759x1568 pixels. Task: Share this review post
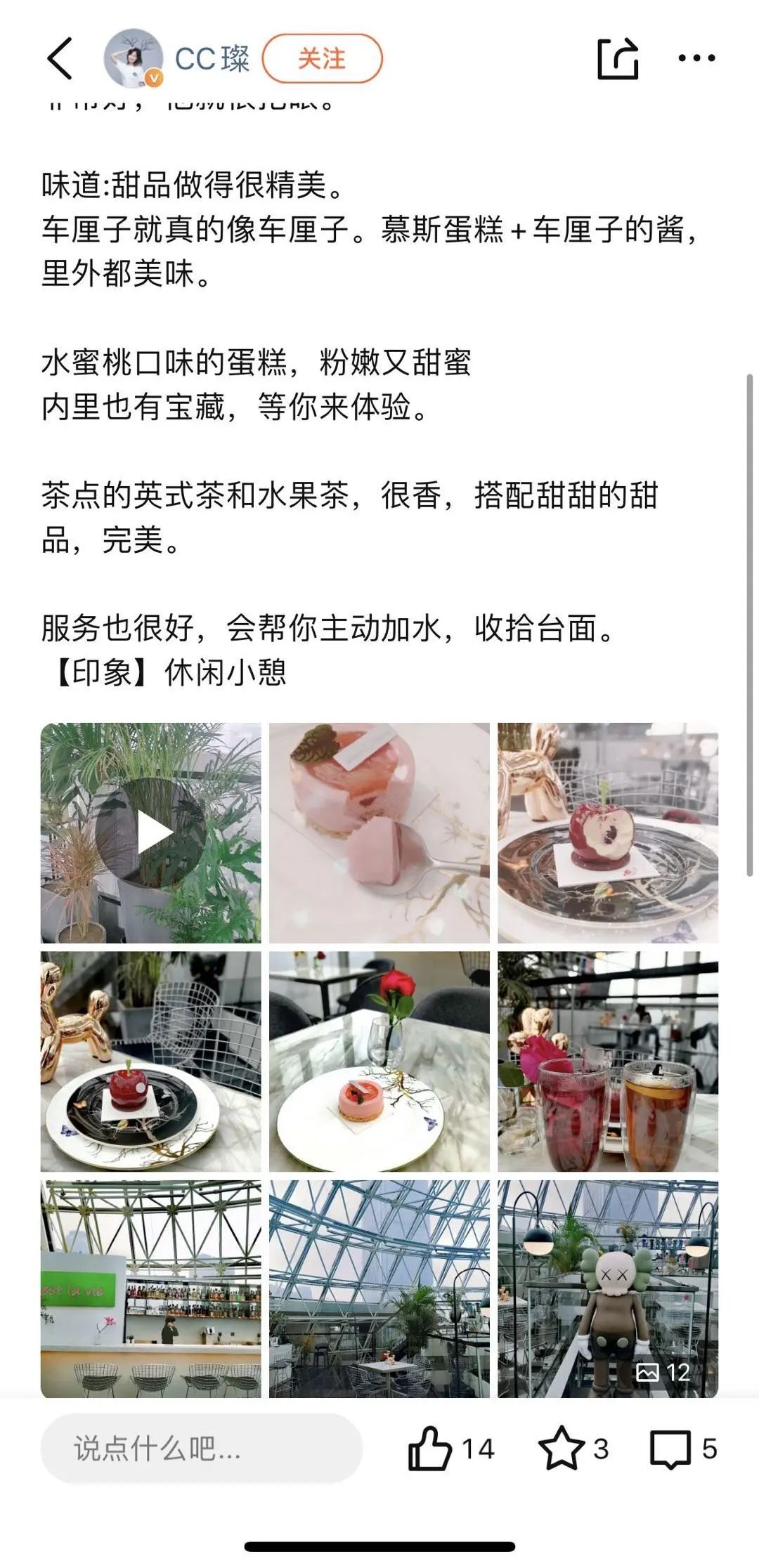[x=617, y=59]
